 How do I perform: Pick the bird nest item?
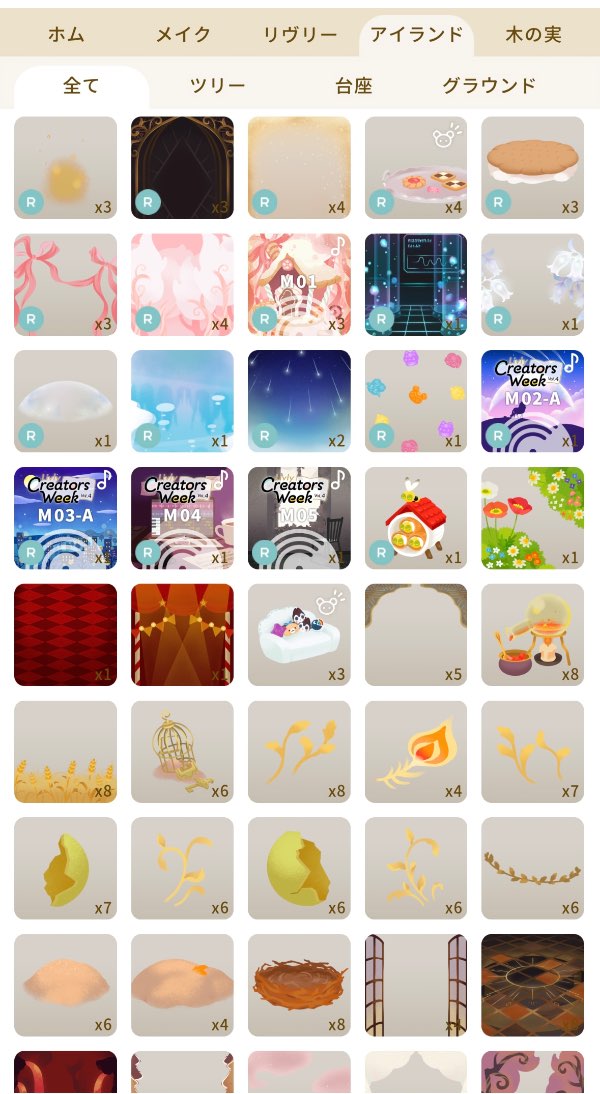[299, 986]
